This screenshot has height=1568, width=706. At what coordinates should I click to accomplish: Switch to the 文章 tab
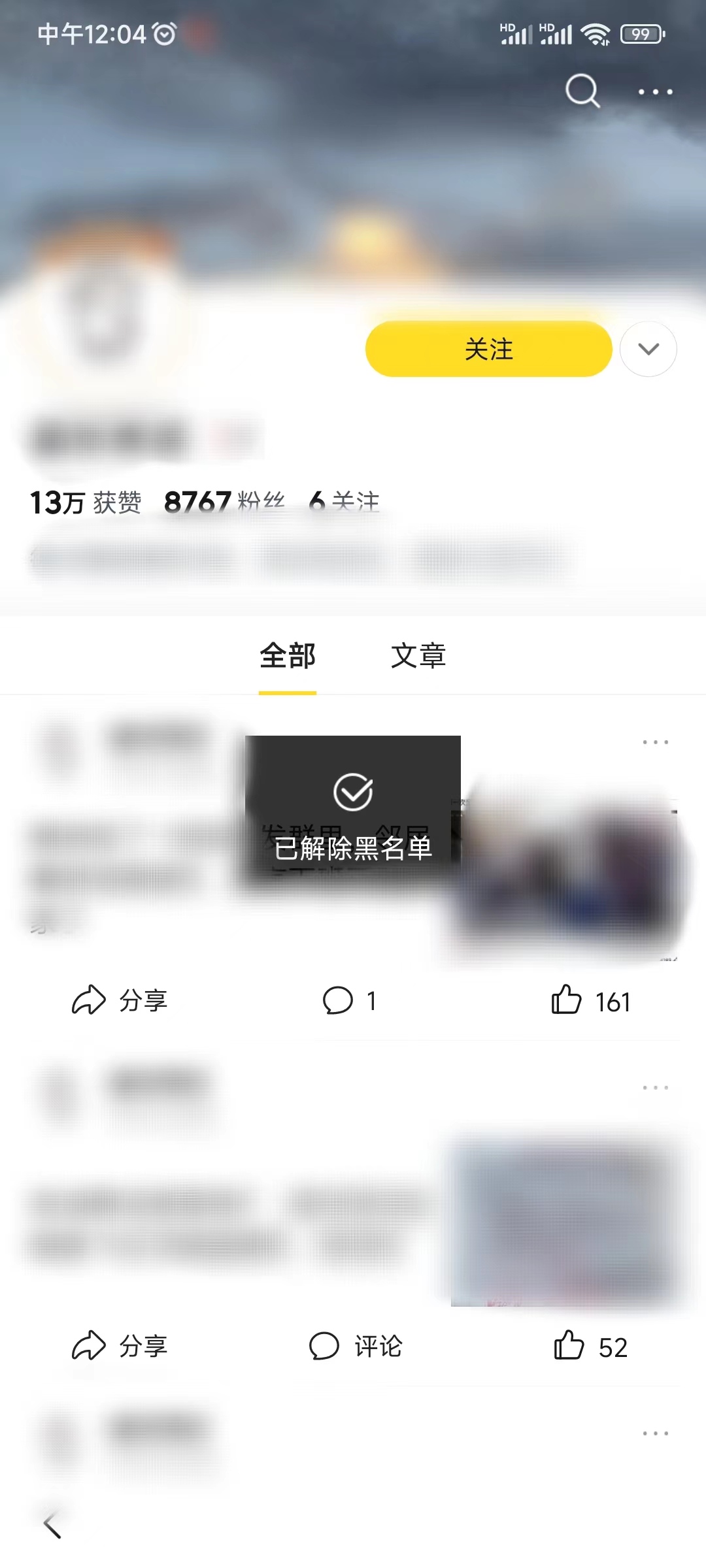418,655
